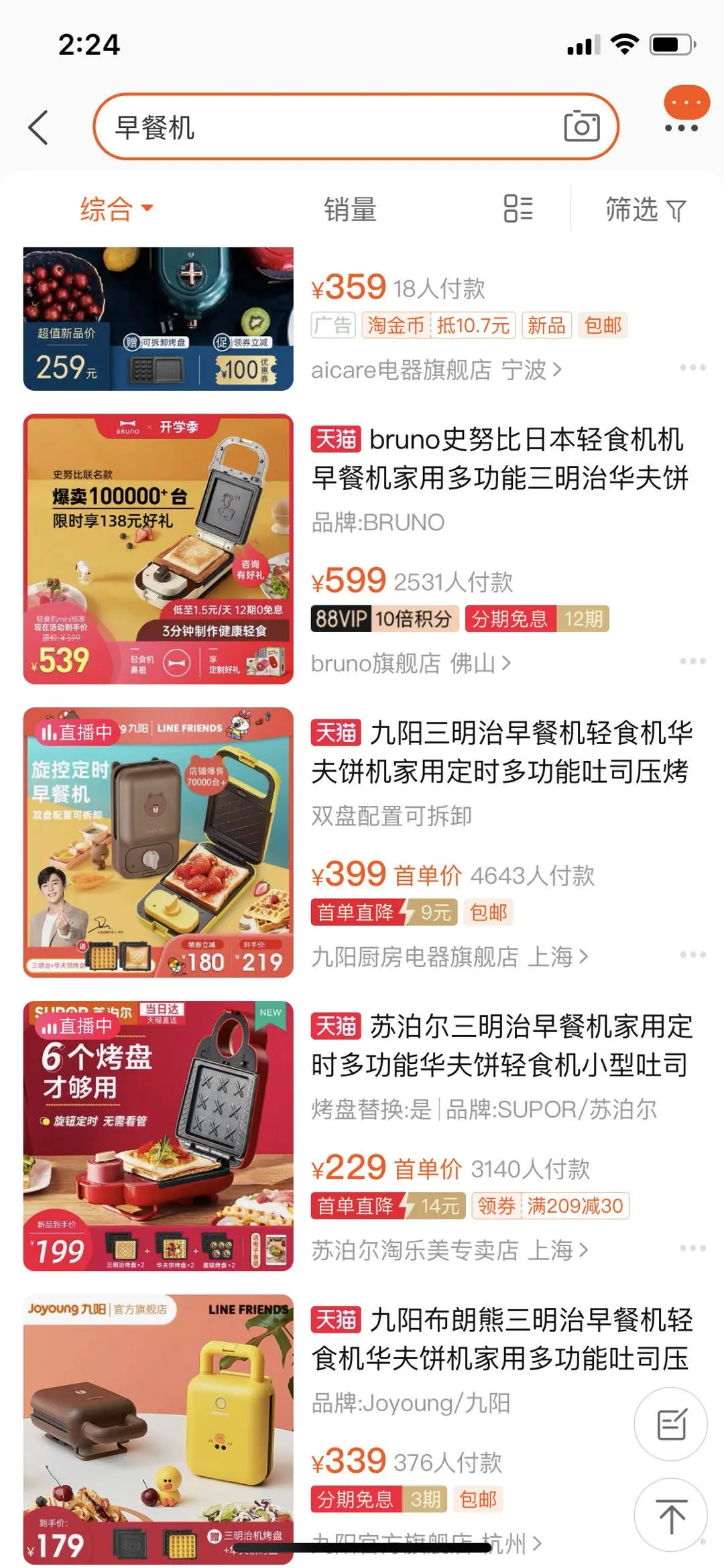The width and height of the screenshot is (724, 1568).
Task: Tap the floating feedback note button
Action: click(x=671, y=1424)
